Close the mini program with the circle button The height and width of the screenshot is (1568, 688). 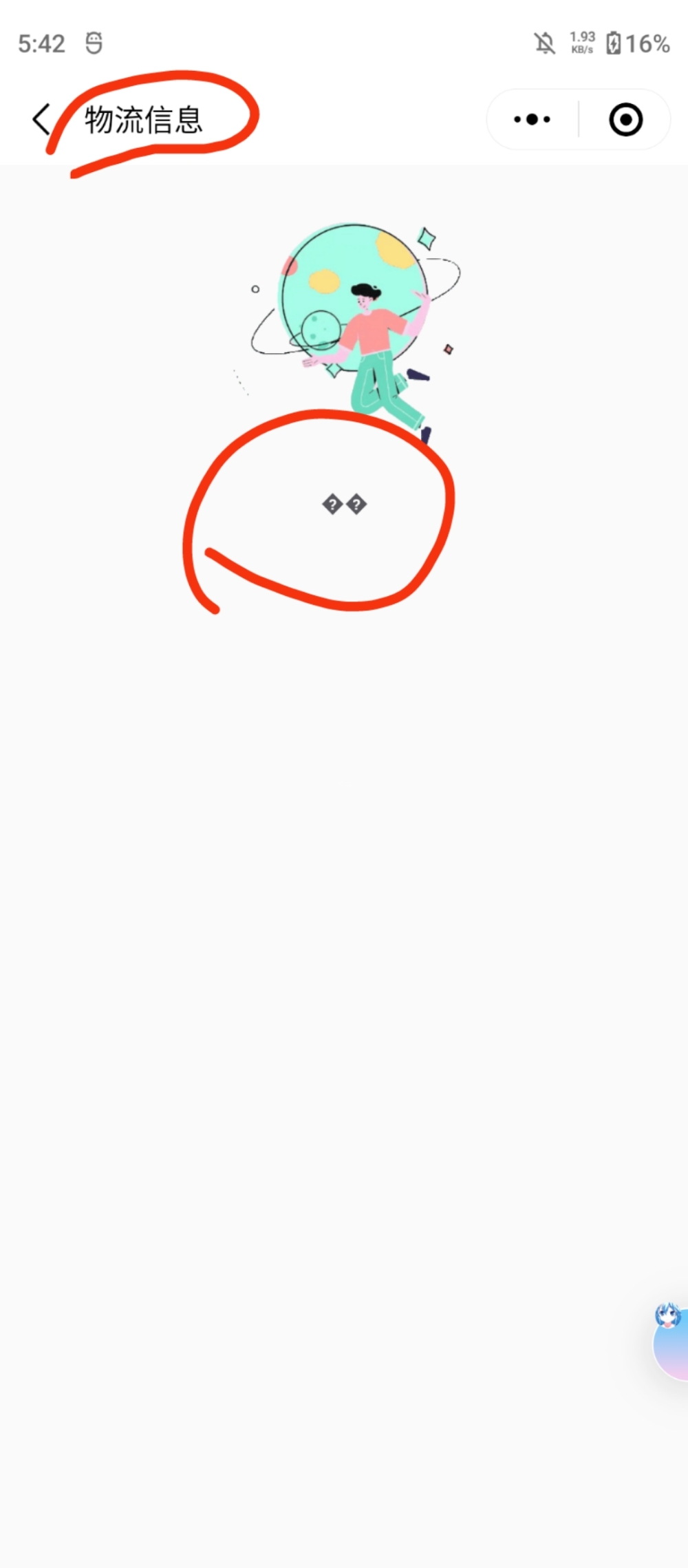(x=625, y=120)
